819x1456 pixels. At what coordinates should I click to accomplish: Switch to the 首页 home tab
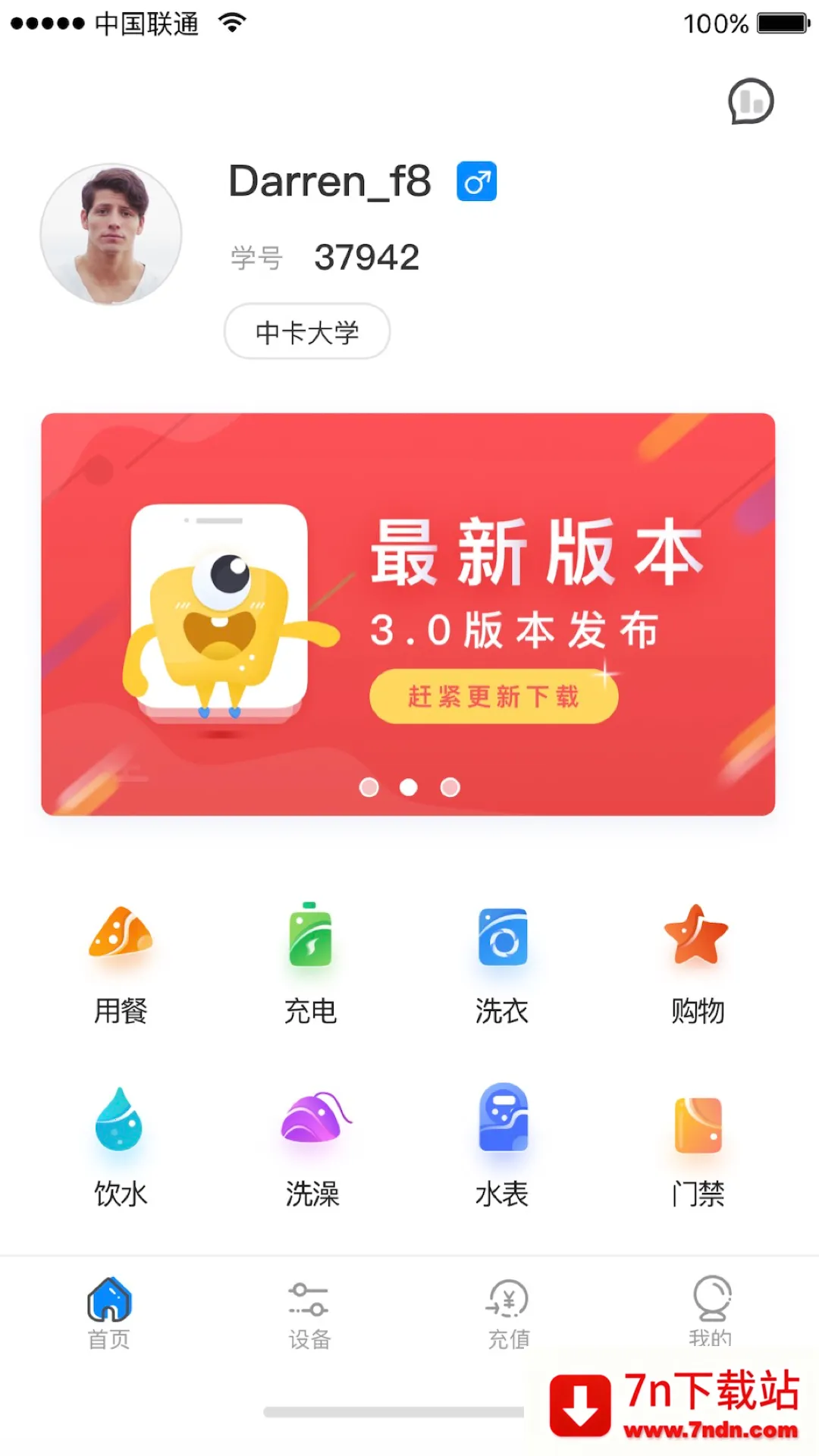109,1312
